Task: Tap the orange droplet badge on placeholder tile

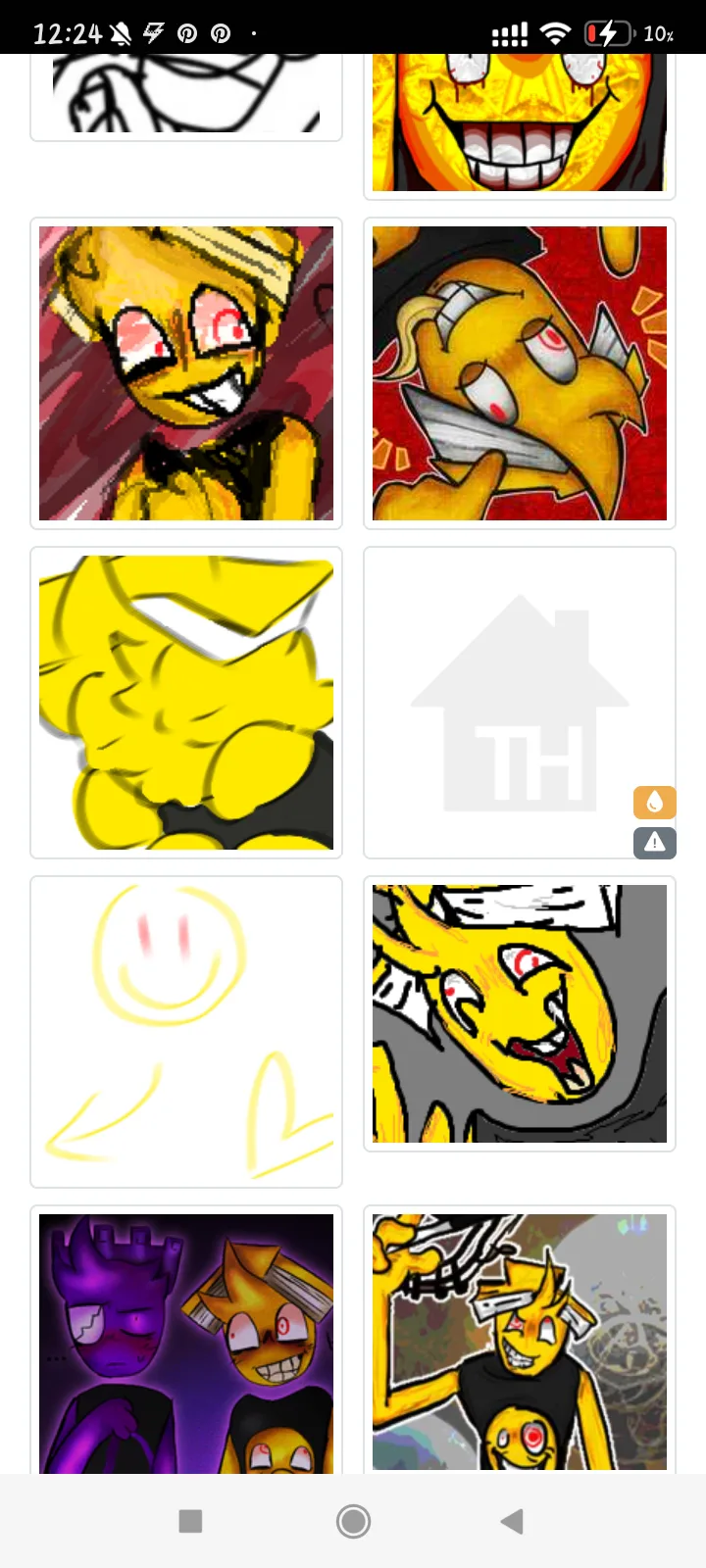Action: [655, 803]
